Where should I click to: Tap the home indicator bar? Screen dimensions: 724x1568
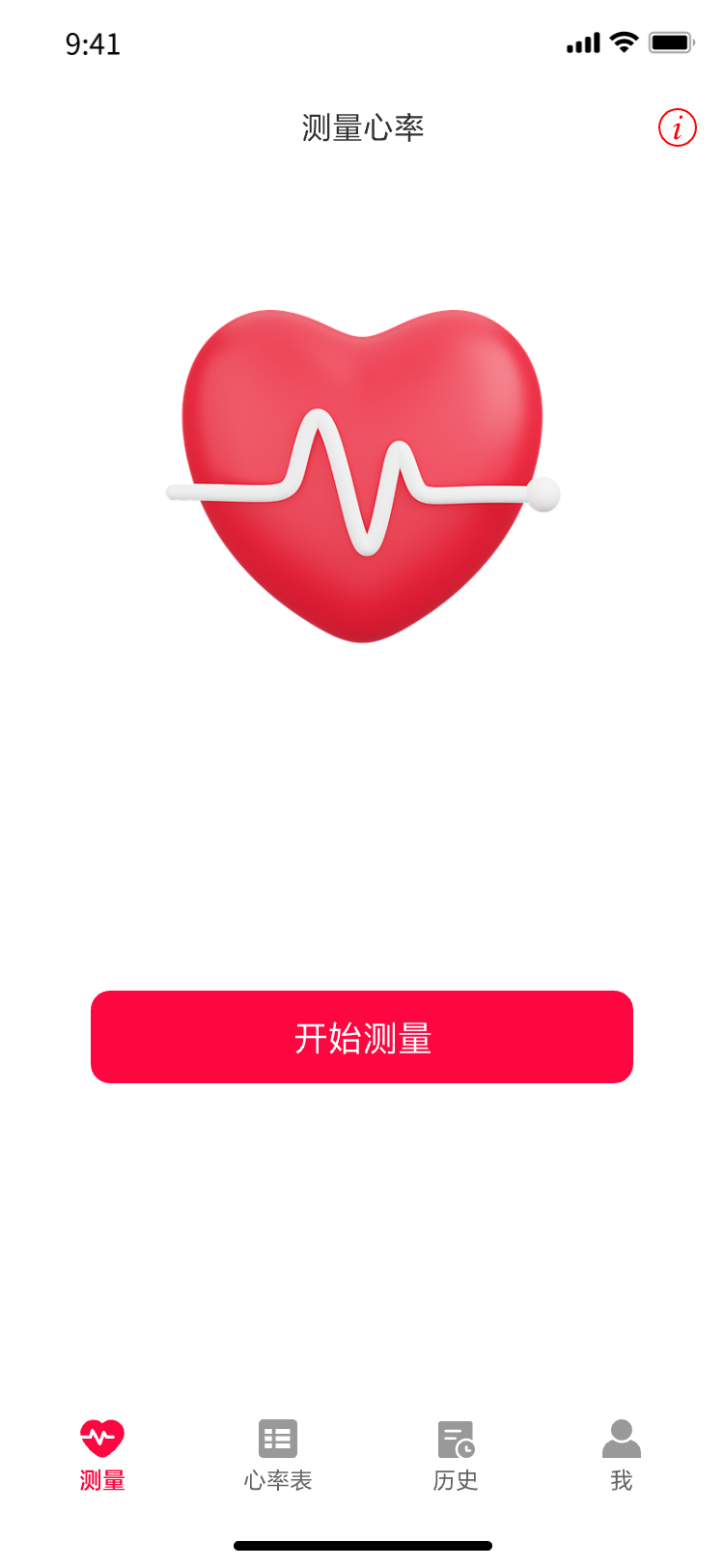tap(362, 1544)
